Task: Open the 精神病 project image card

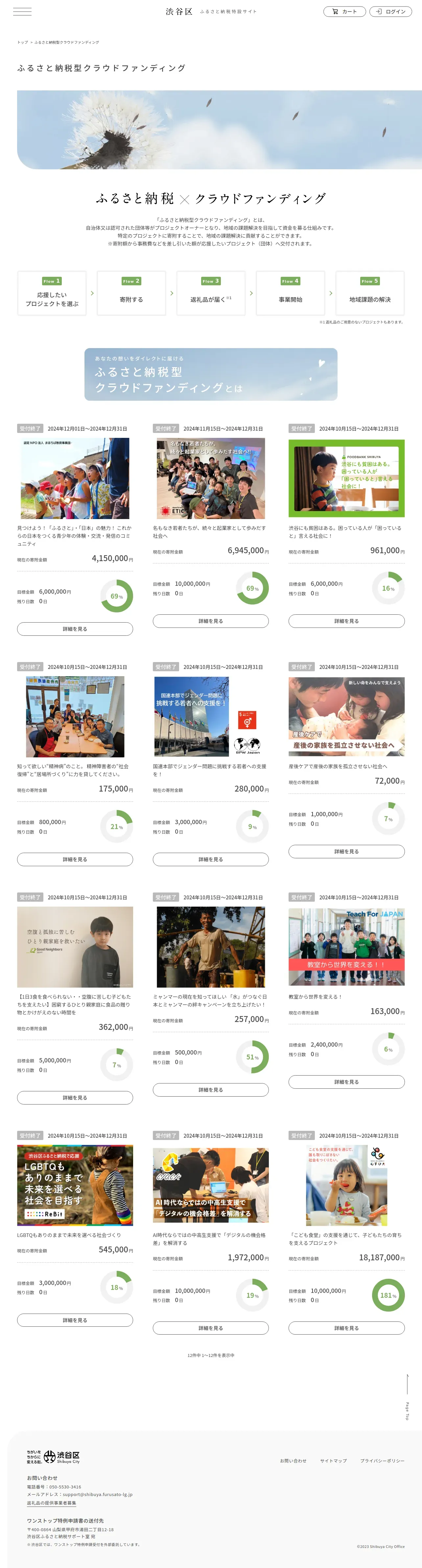Action: coord(75,716)
